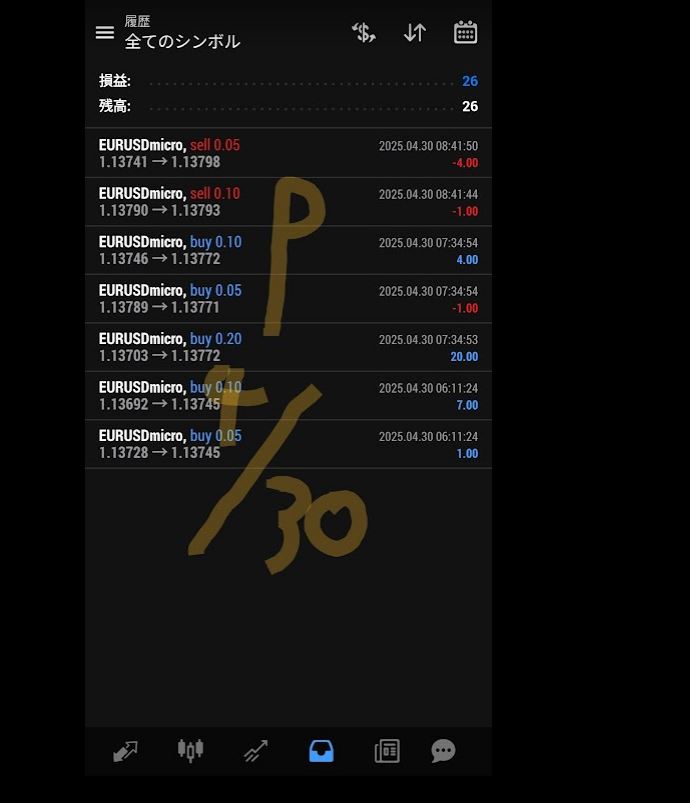Go to the trade tab
This screenshot has width=690, height=803.
(x=256, y=751)
